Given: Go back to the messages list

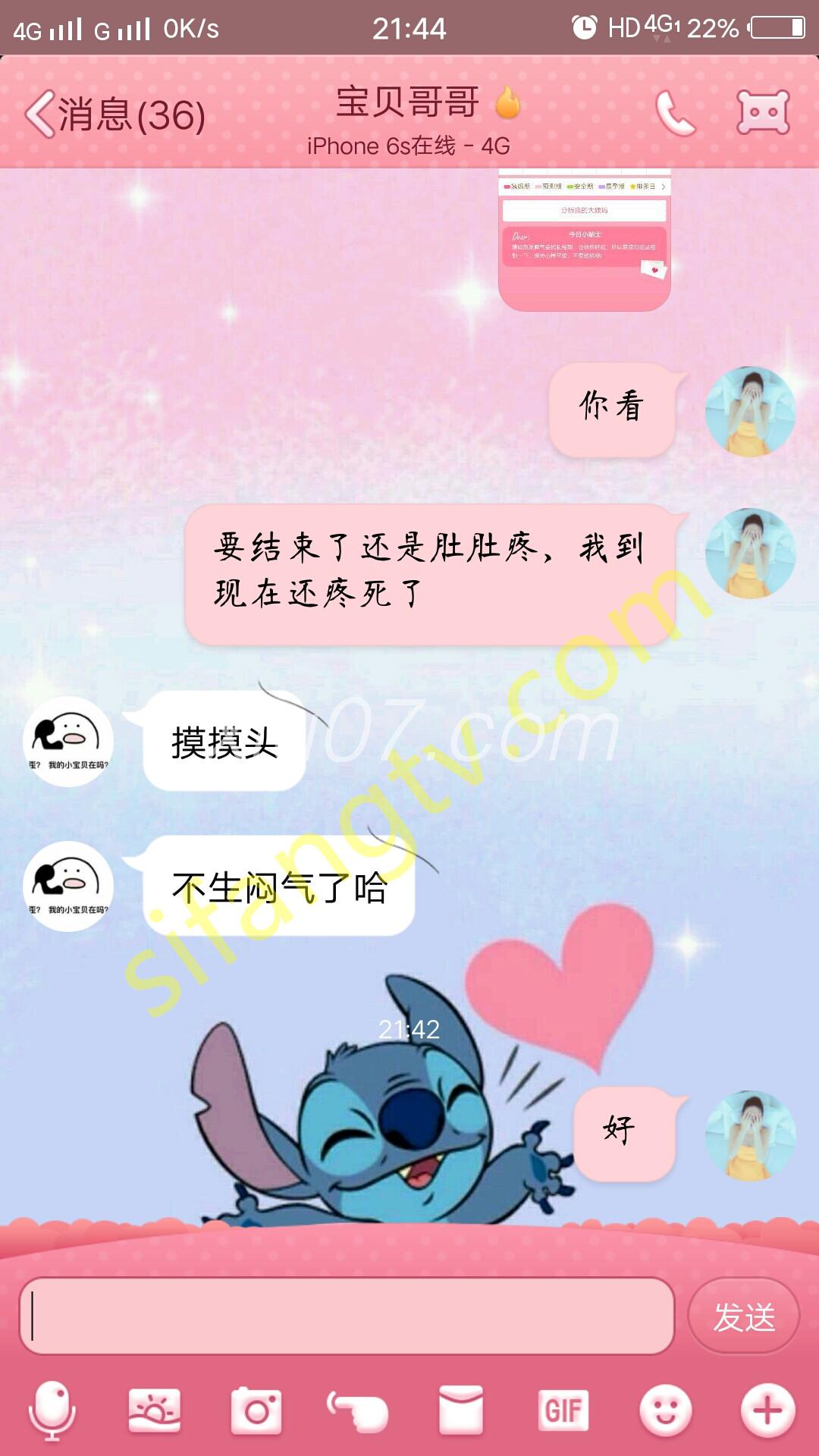Looking at the screenshot, I should [x=114, y=115].
